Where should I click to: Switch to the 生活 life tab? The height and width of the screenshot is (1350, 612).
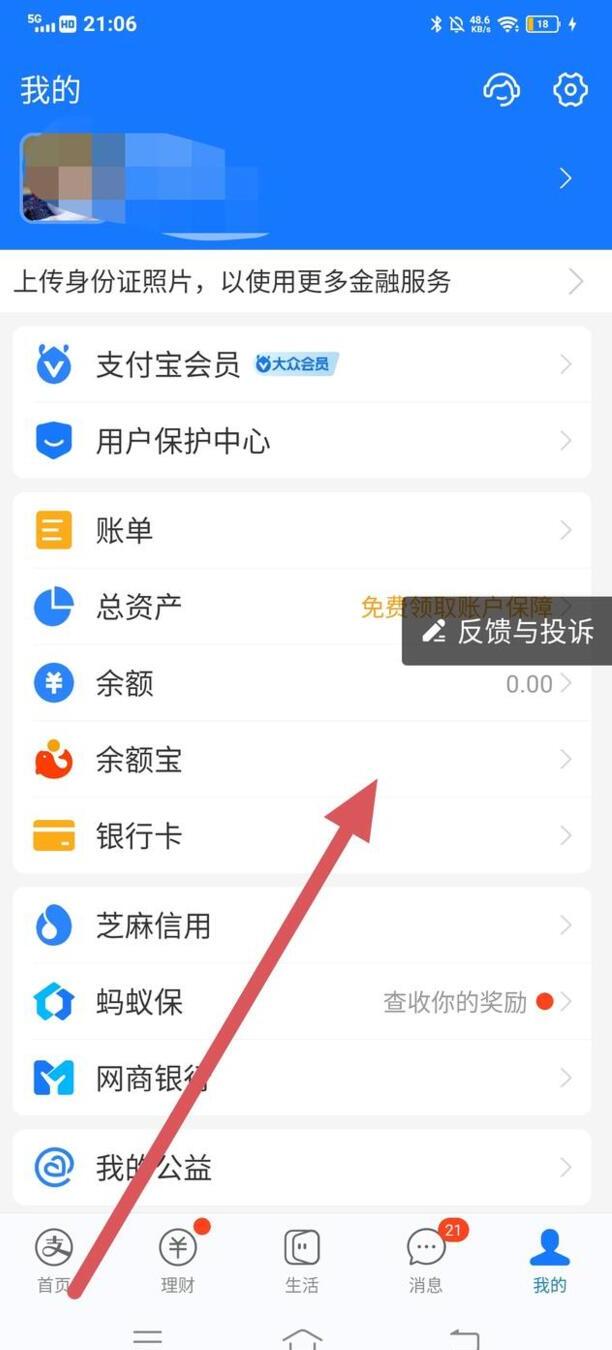tap(302, 1262)
